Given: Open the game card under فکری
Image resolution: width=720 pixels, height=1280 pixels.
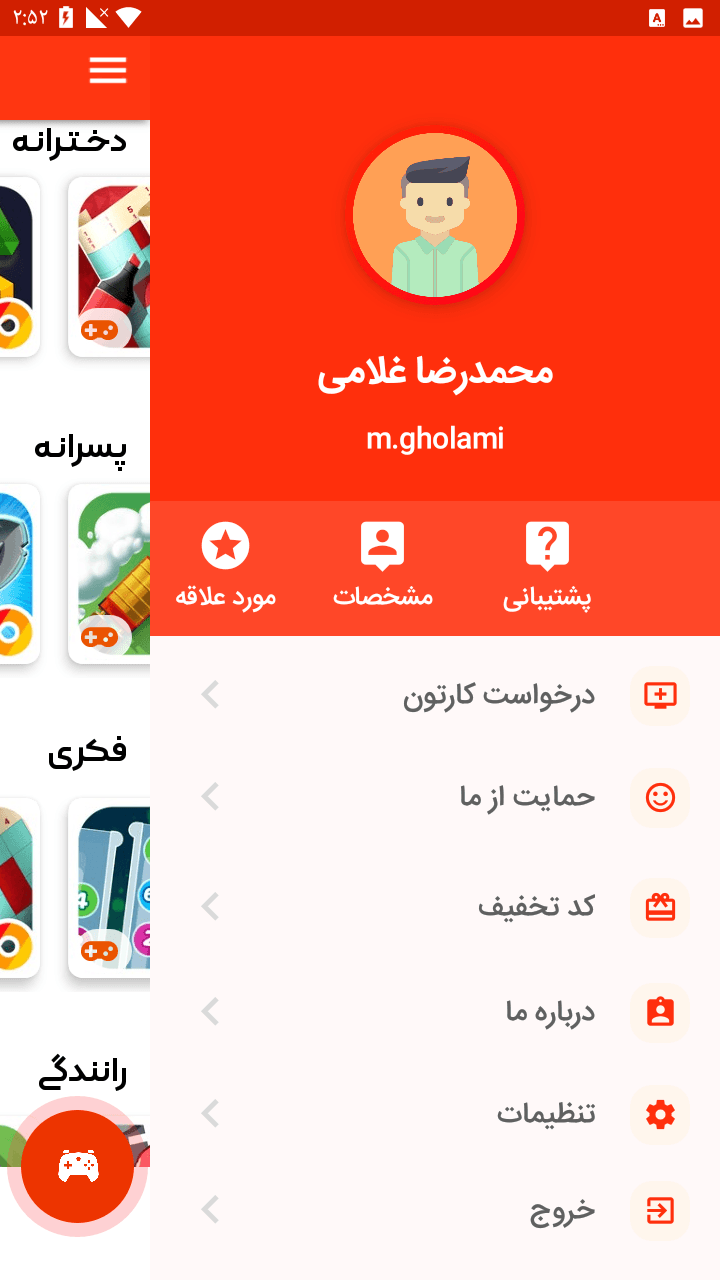Looking at the screenshot, I should (112, 888).
